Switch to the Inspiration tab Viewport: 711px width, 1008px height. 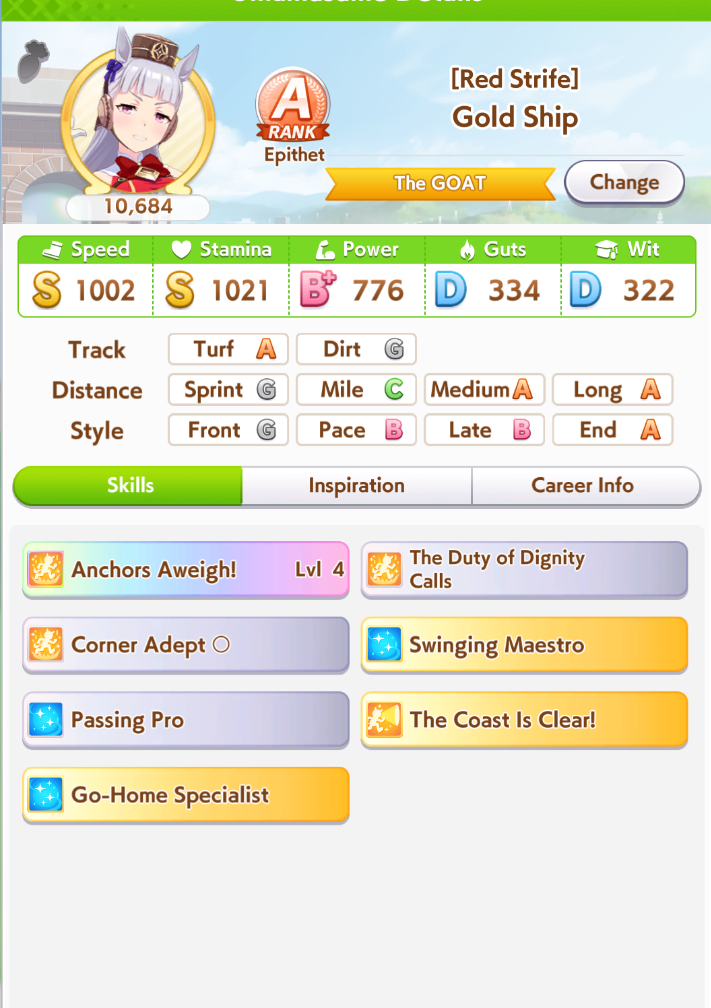[356, 486]
